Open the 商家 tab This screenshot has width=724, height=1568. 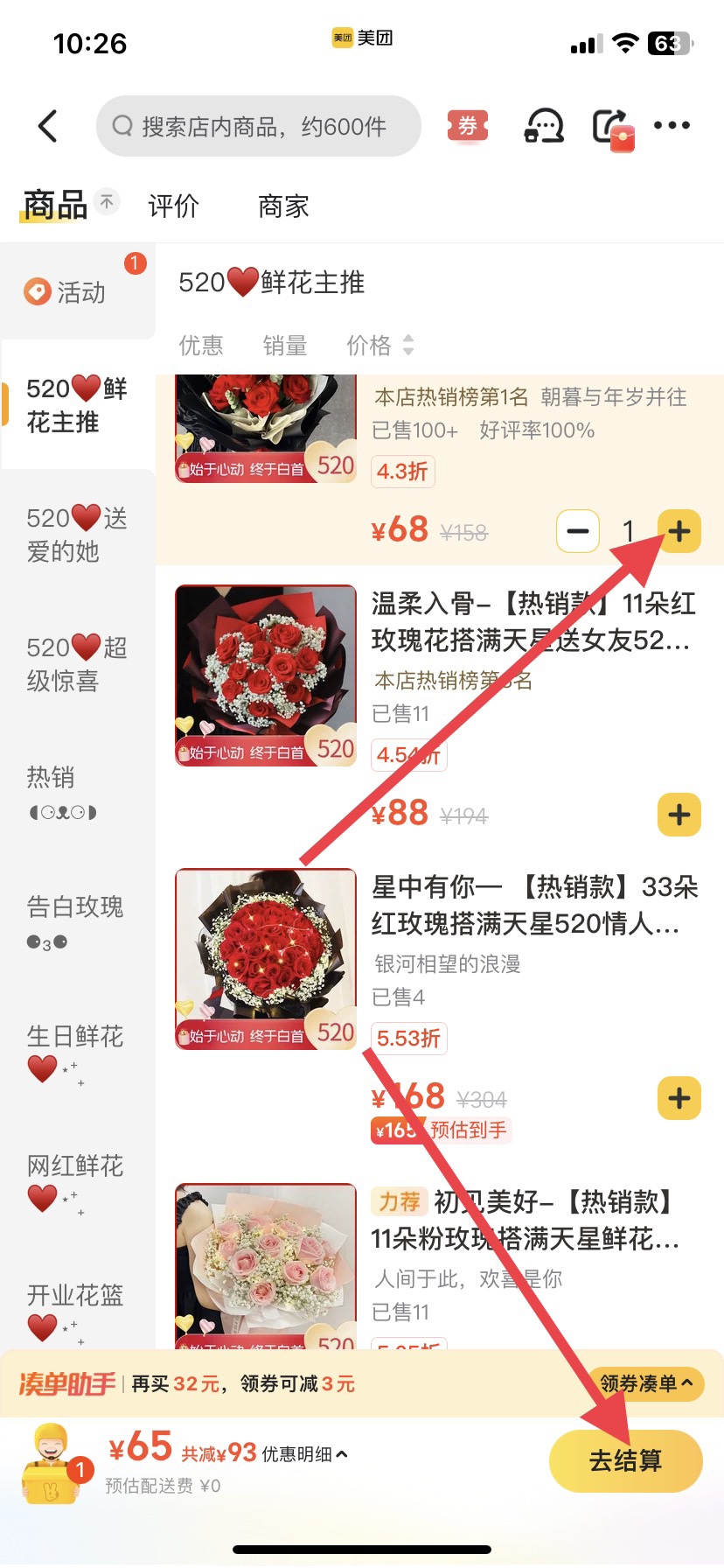pos(282,205)
